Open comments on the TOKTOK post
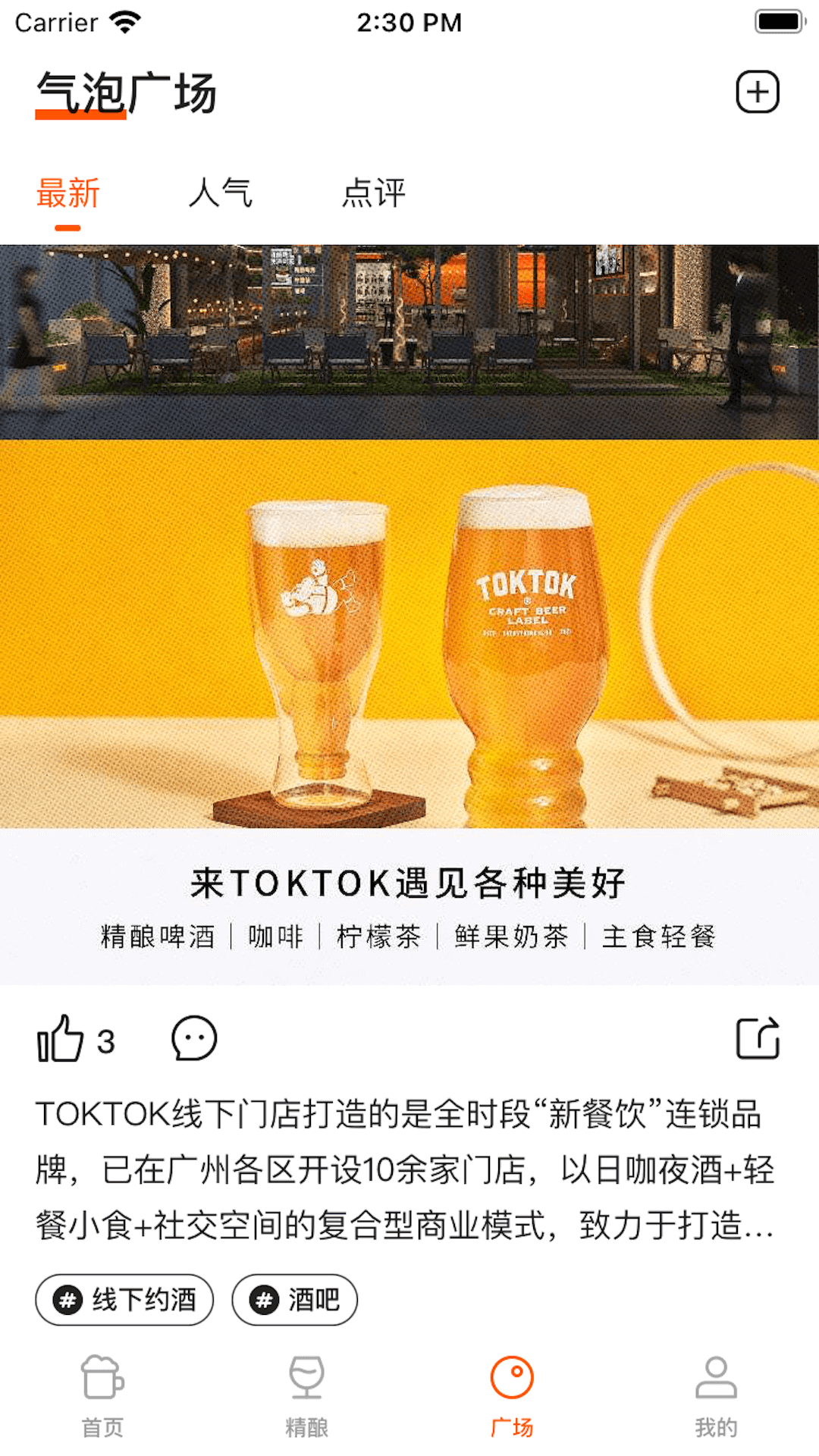819x1456 pixels. 194,1039
